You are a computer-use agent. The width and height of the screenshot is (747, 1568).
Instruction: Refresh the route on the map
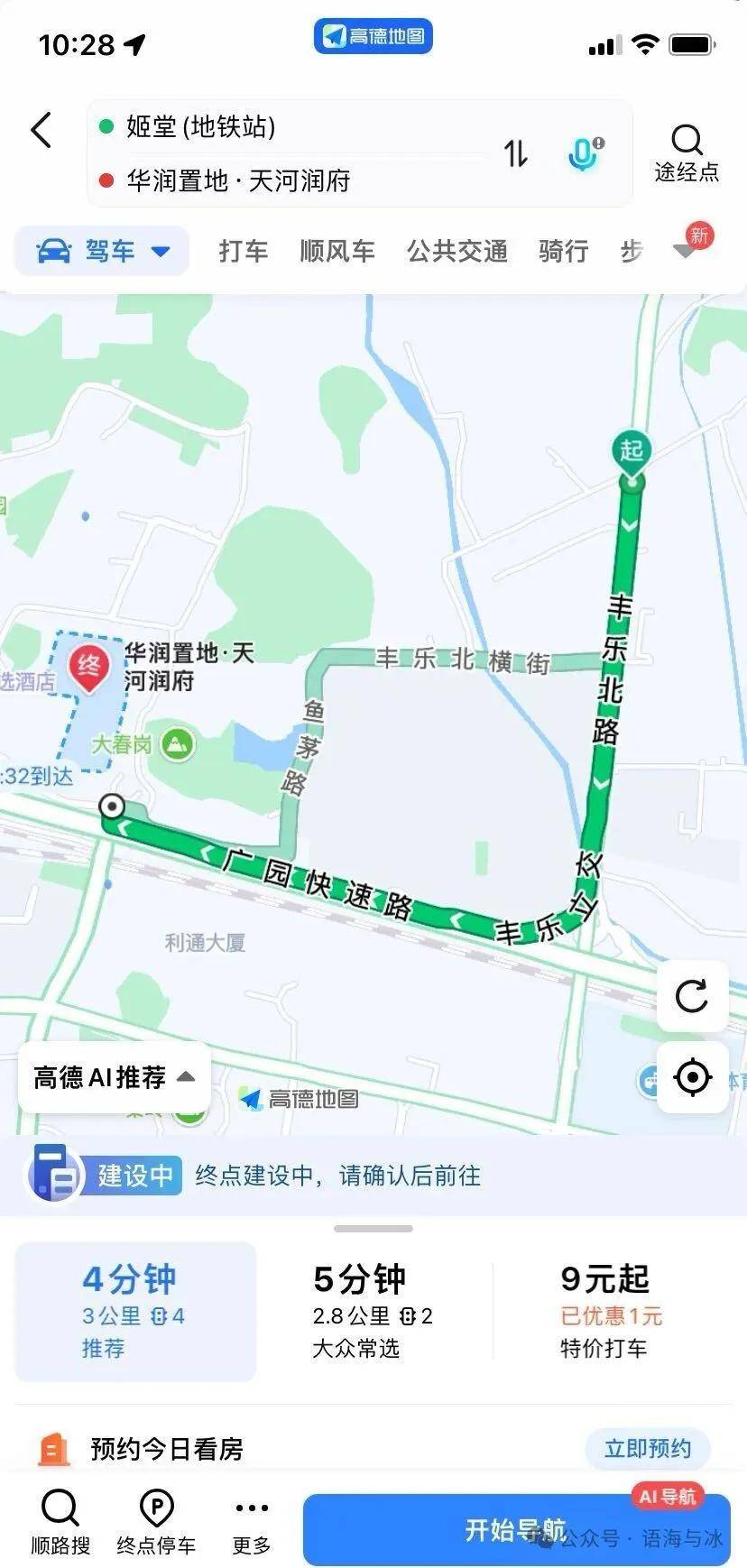pyautogui.click(x=692, y=996)
